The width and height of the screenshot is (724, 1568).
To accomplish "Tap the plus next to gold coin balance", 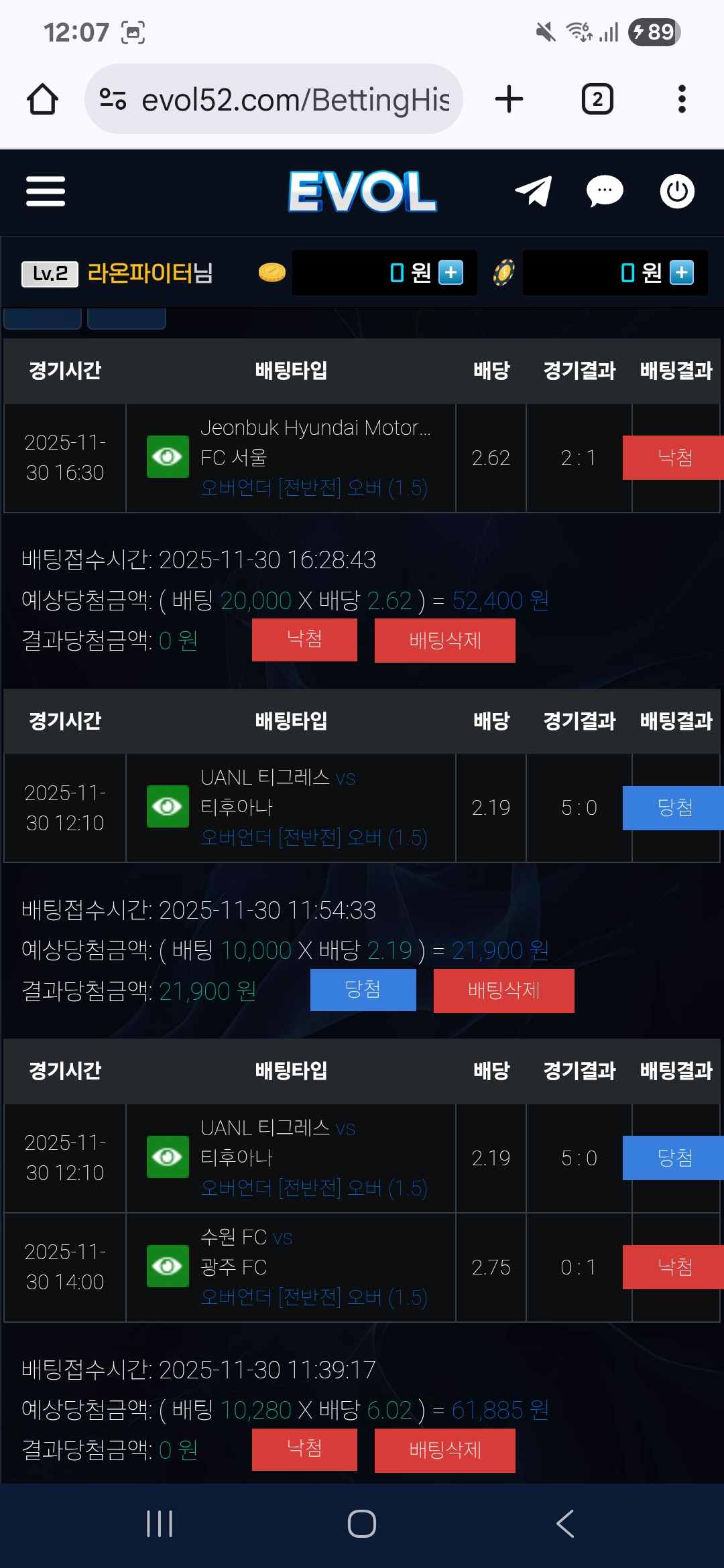I will pyautogui.click(x=450, y=273).
